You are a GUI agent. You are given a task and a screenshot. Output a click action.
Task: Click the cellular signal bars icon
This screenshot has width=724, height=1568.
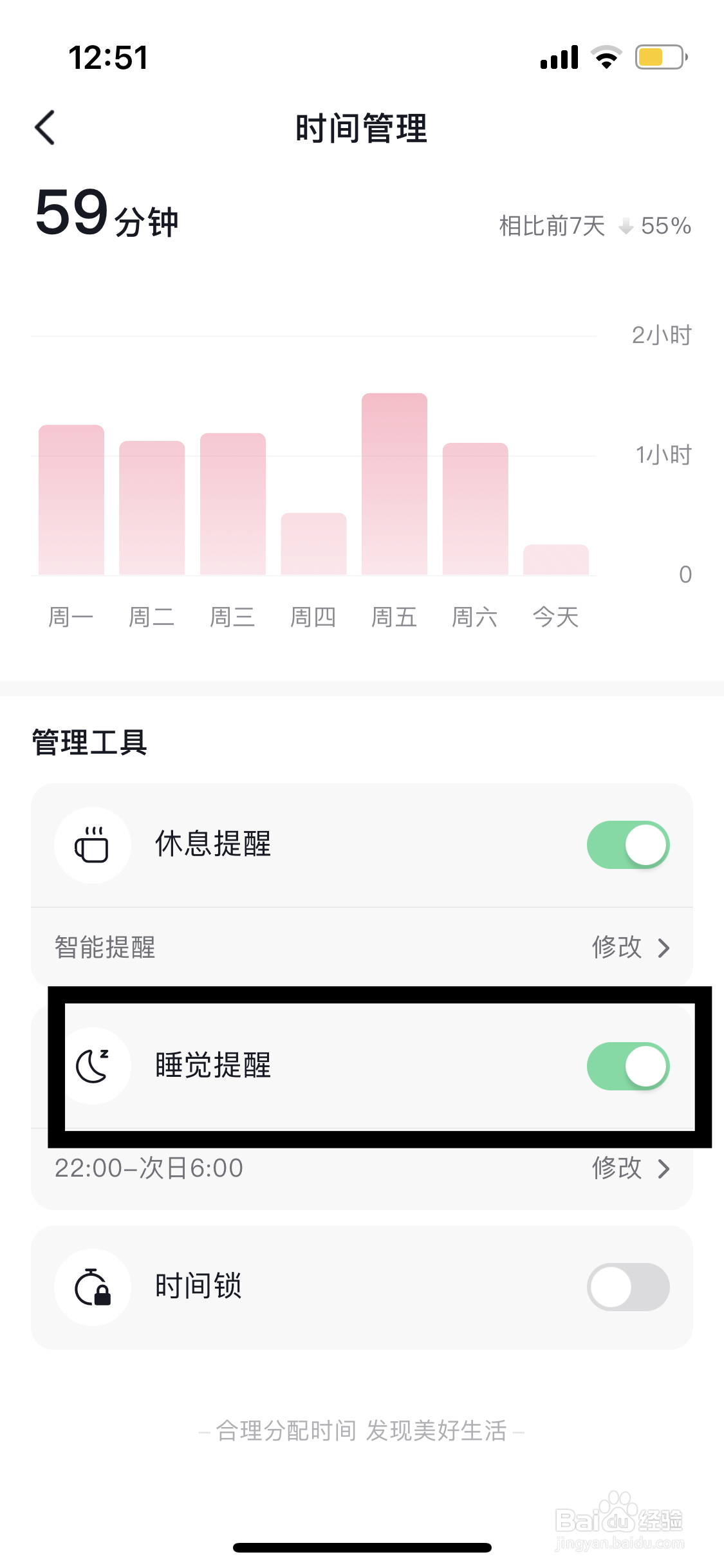(x=557, y=57)
